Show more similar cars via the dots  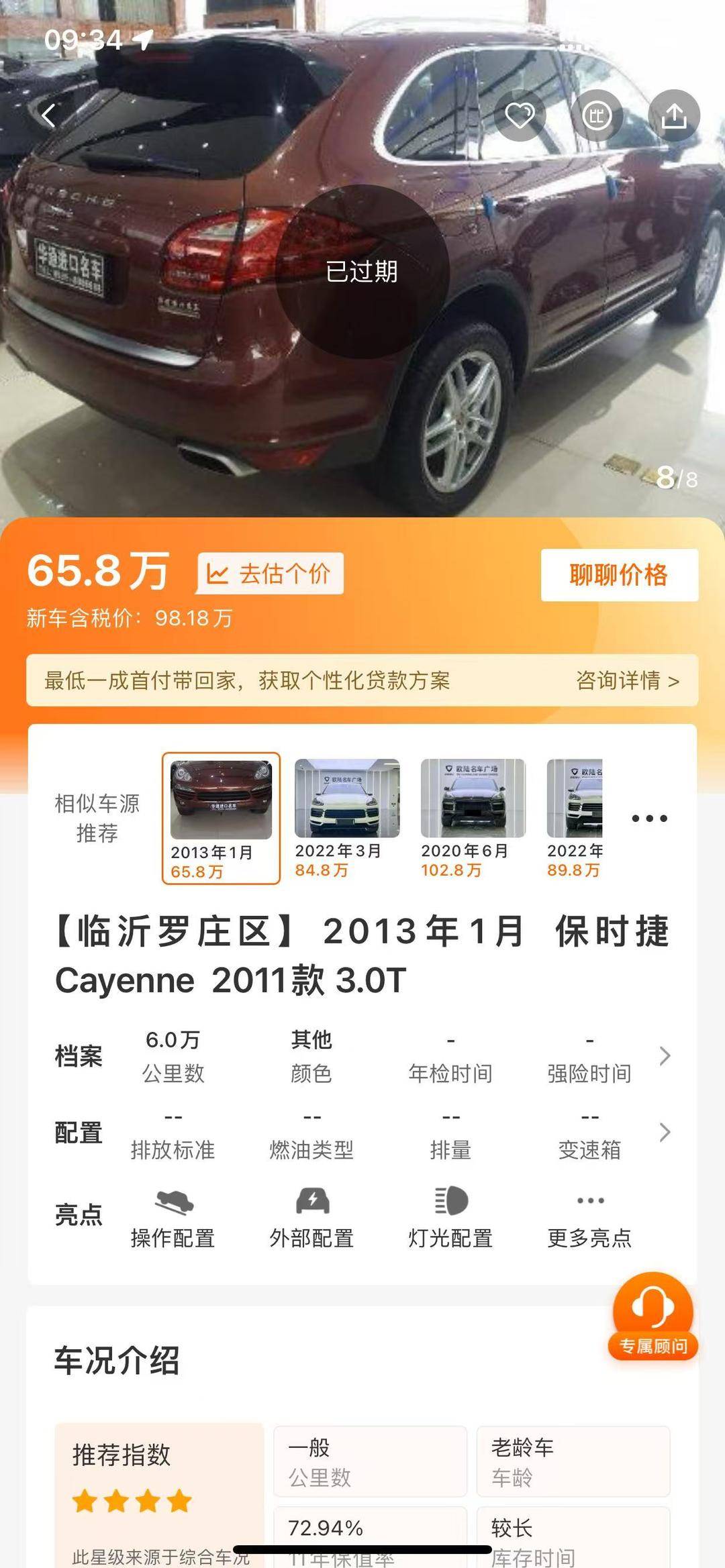pyautogui.click(x=649, y=818)
